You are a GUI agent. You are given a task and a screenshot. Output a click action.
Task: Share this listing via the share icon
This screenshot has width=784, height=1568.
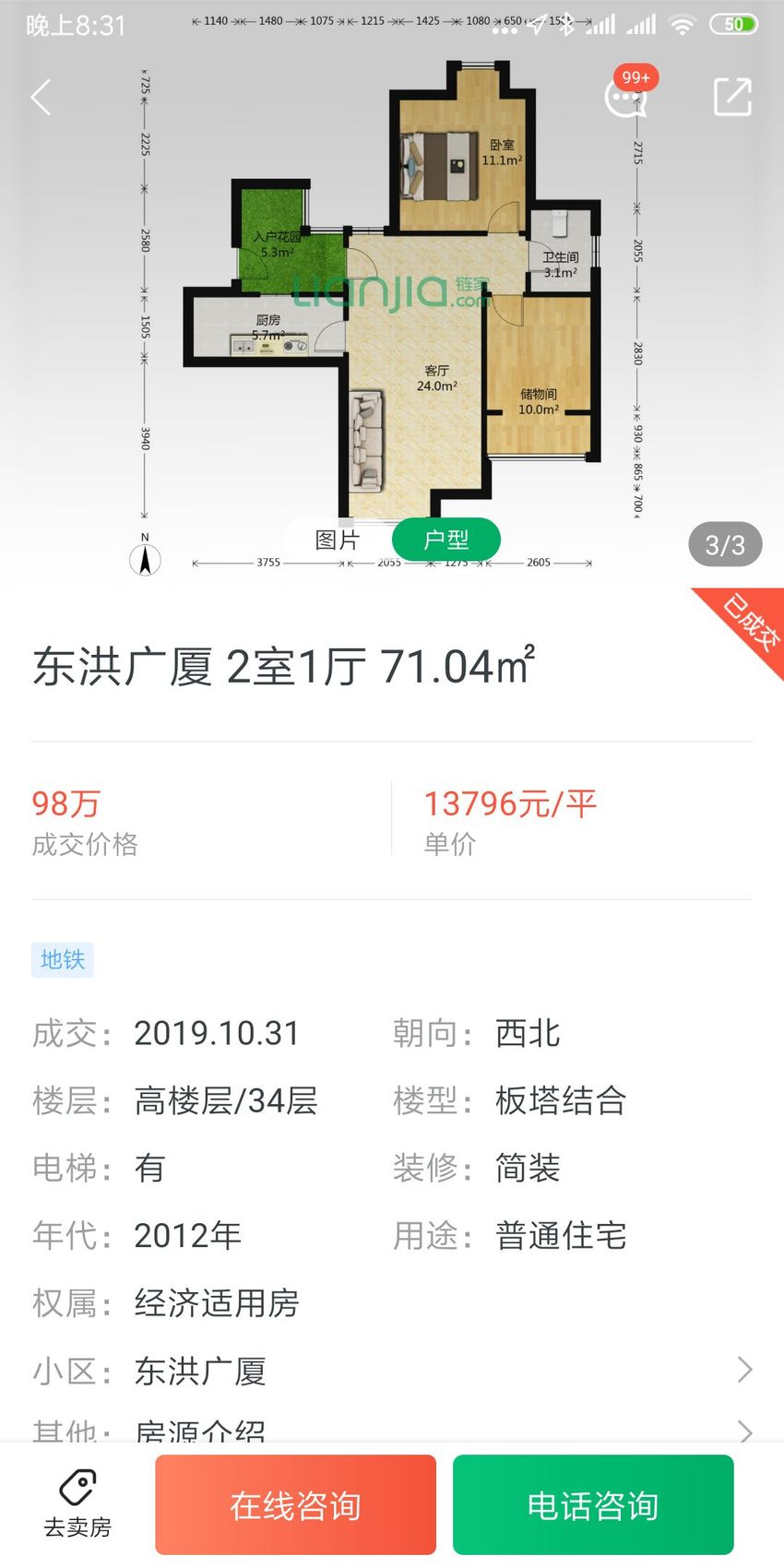[733, 97]
